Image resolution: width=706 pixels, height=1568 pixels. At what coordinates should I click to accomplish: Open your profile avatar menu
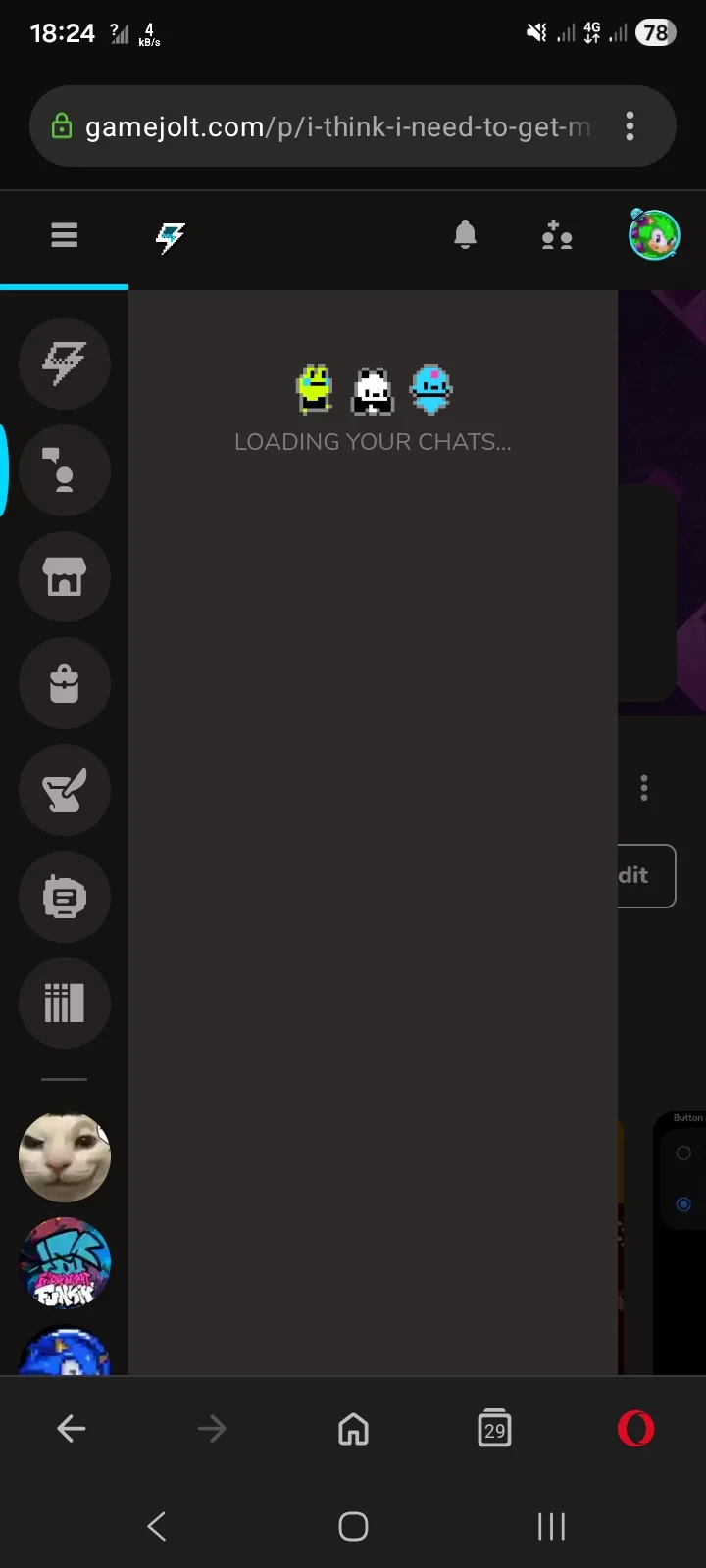(x=653, y=235)
